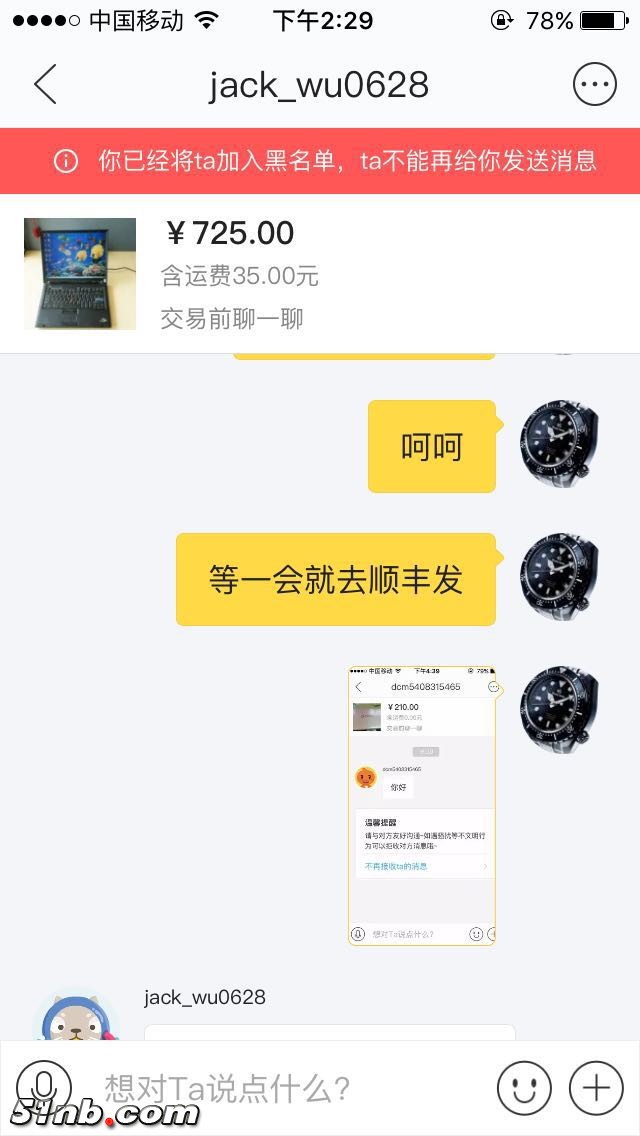640x1136 pixels.
Task: View jack_wu0628's avatar profile
Action: (x=76, y=1018)
